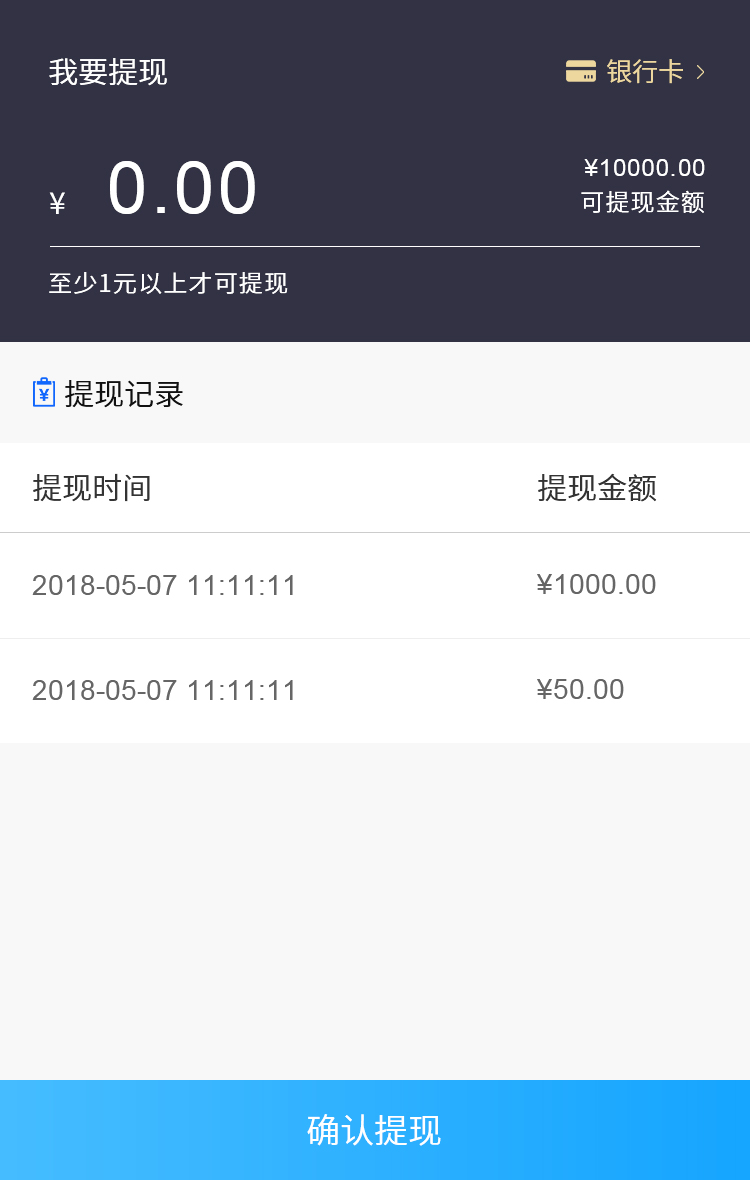Tap the 确认提现 confirm button
This screenshot has width=750, height=1180.
tap(375, 1130)
